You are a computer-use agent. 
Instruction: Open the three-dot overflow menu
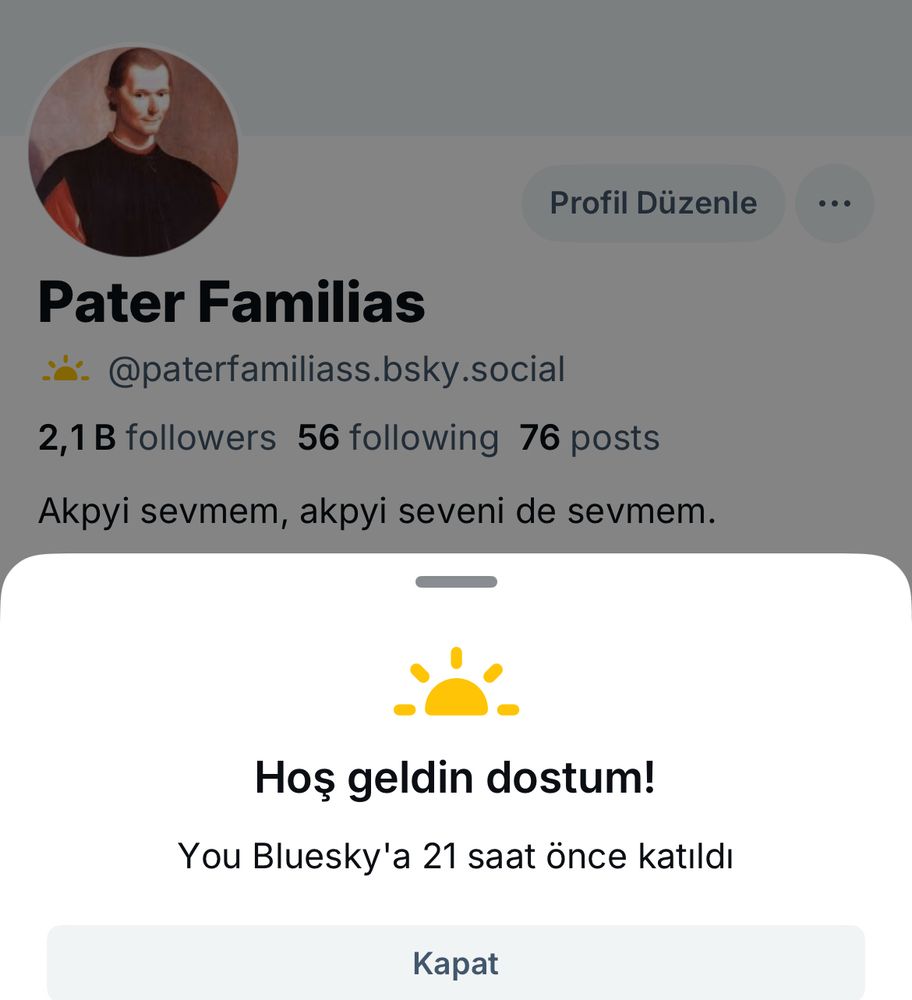pos(834,203)
